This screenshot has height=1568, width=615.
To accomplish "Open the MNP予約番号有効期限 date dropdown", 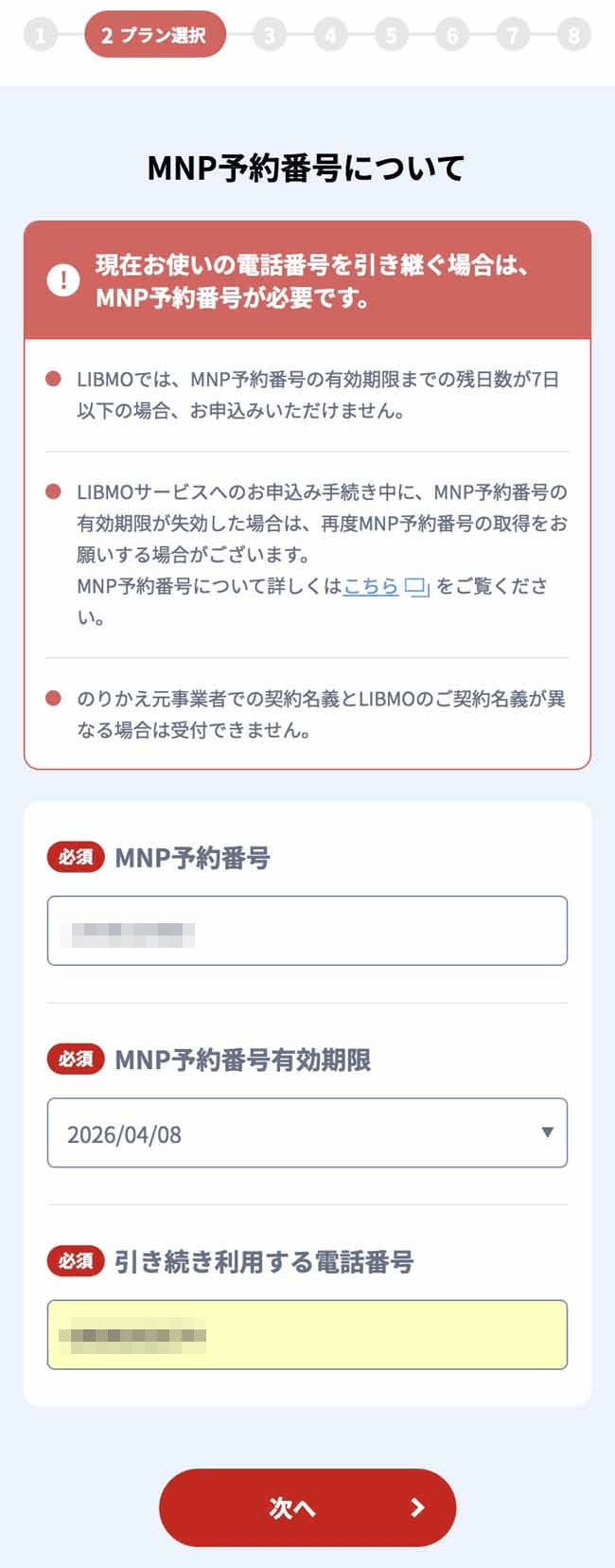I will click(x=307, y=1132).
